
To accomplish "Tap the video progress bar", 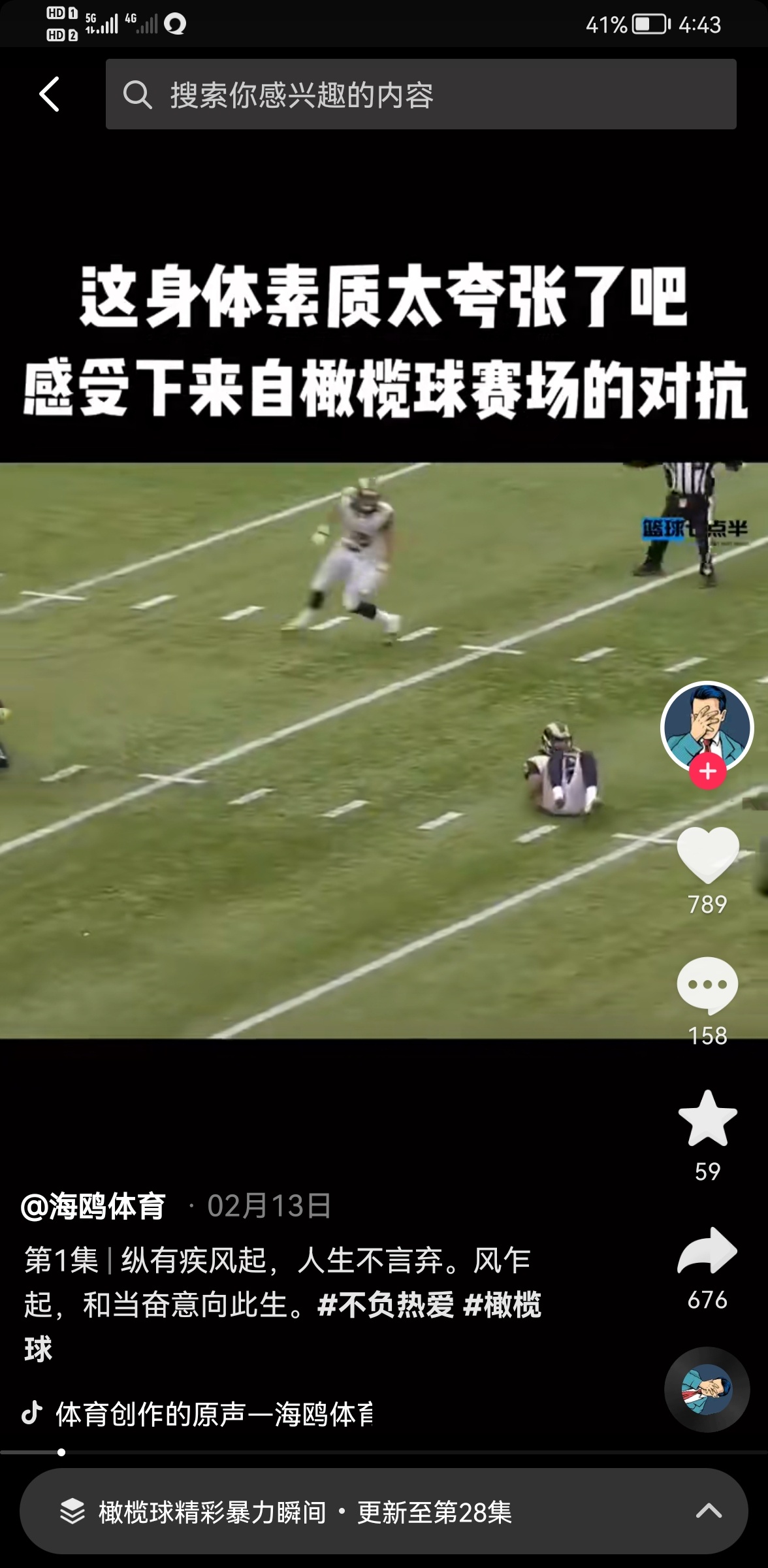I will click(x=384, y=1452).
